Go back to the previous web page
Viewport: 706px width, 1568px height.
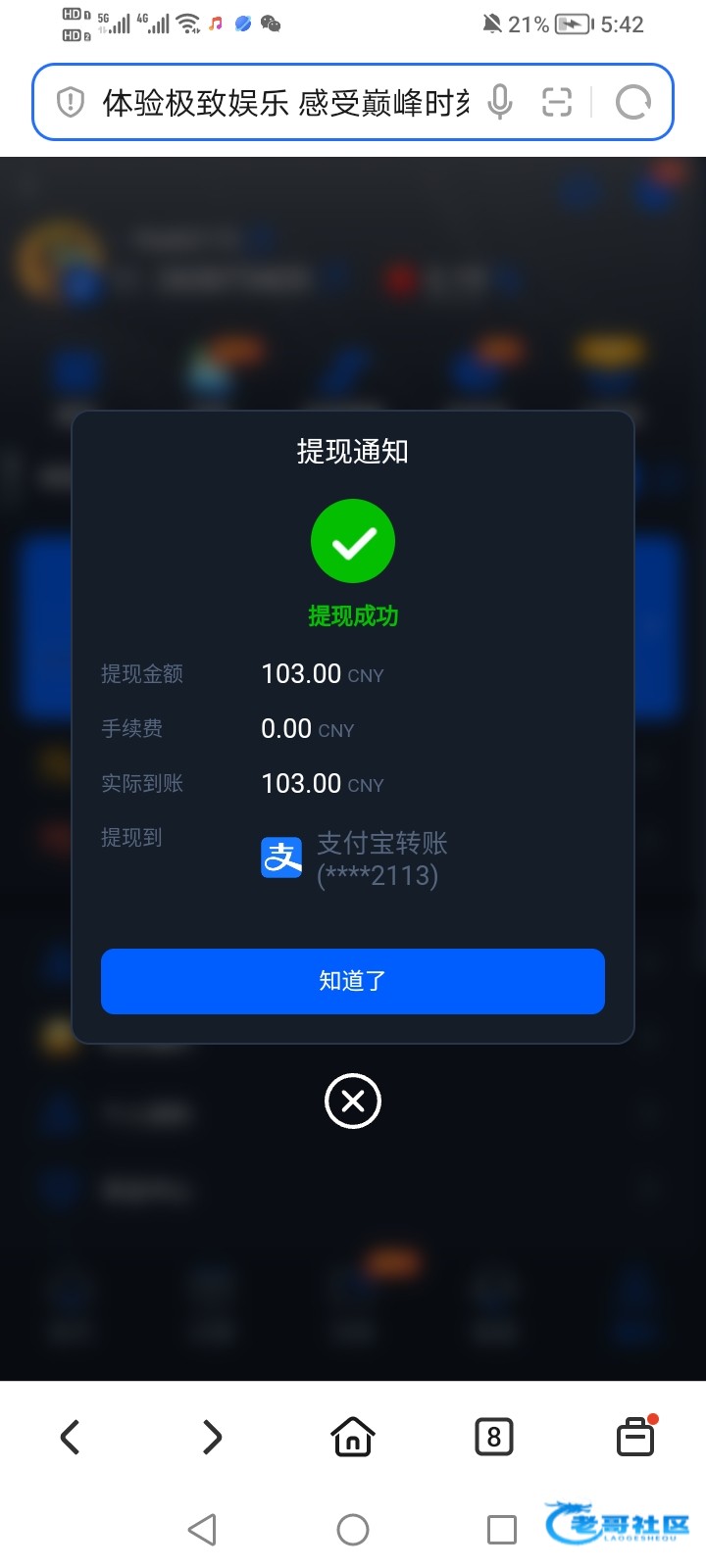71,1438
